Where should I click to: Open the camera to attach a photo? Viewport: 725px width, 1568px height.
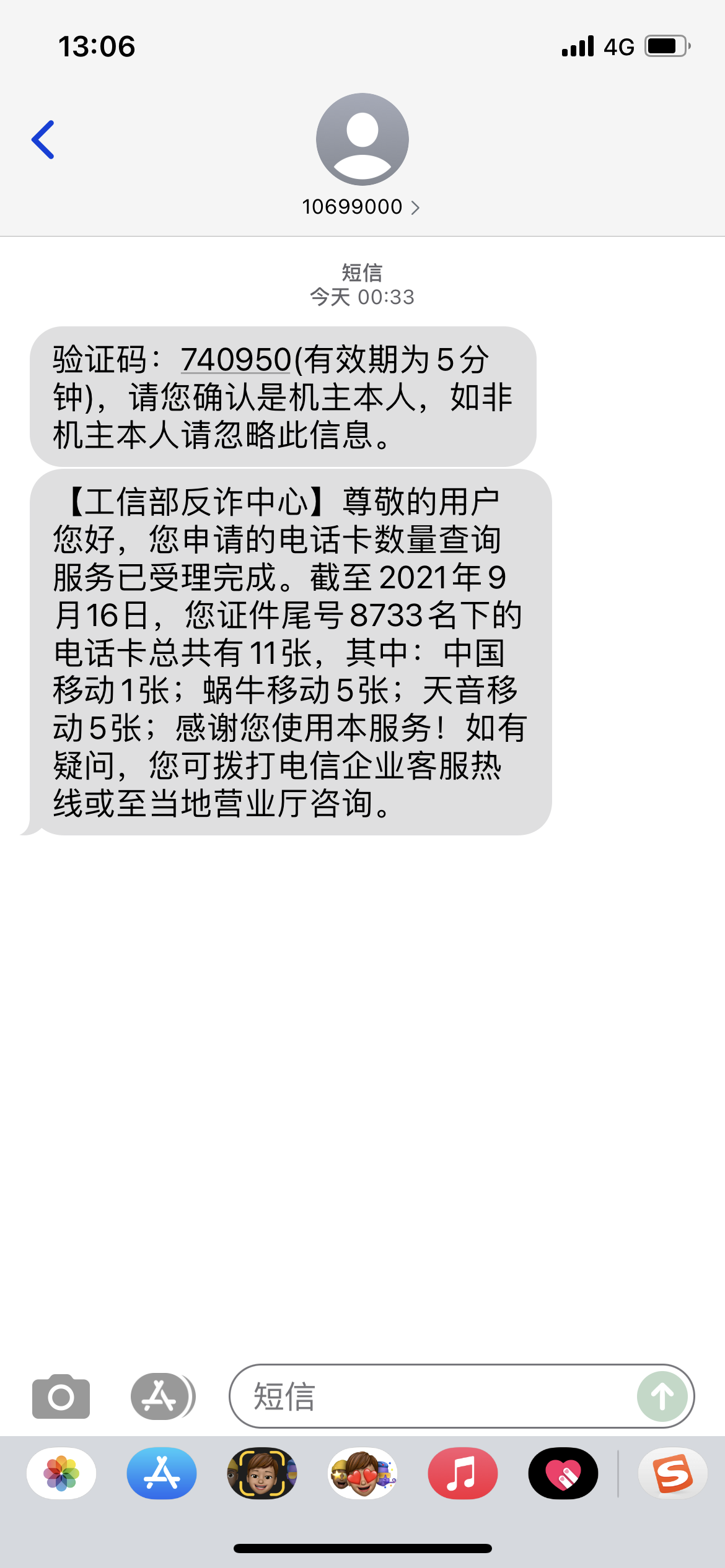pyautogui.click(x=61, y=1397)
